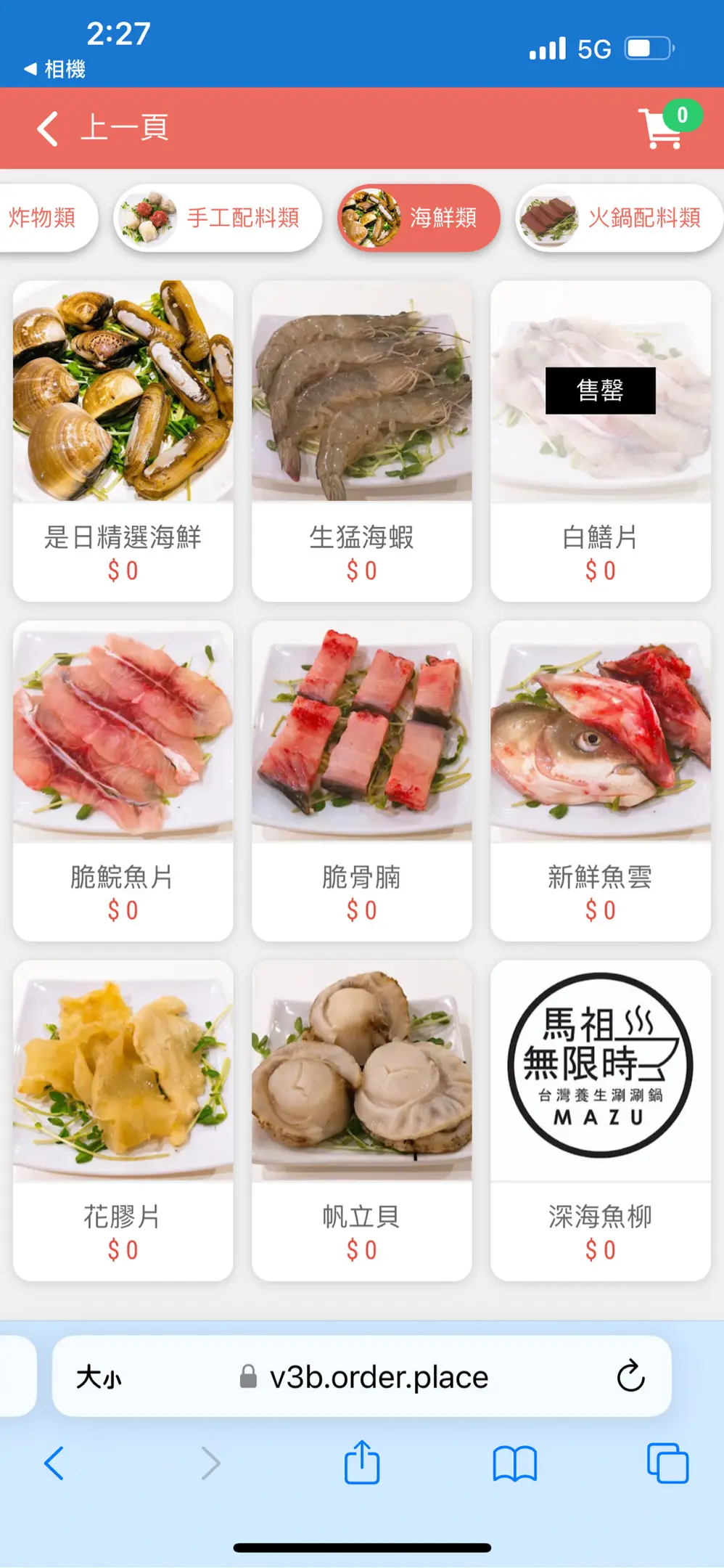
Task: Open the 脆骨腩 item
Action: [362, 780]
